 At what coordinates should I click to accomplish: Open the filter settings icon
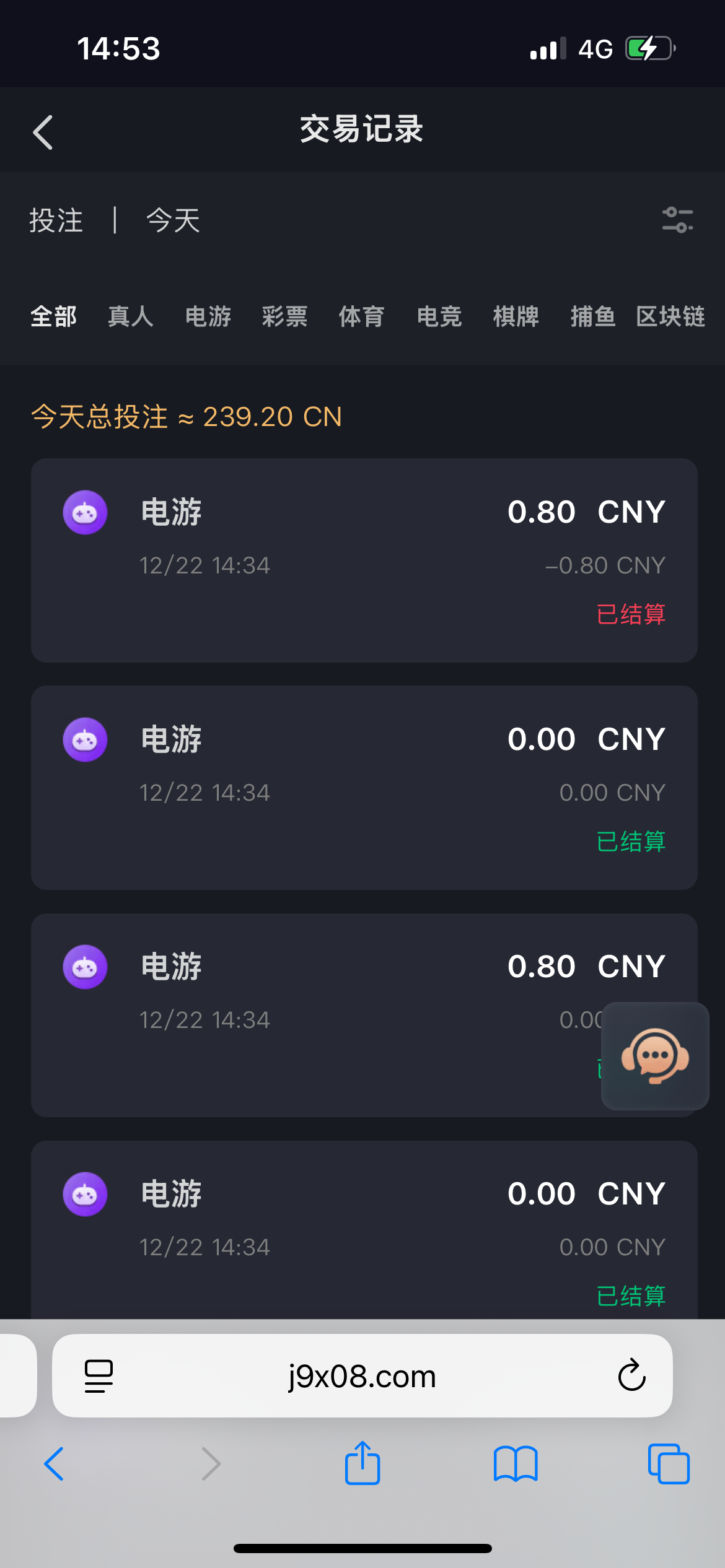[x=677, y=220]
